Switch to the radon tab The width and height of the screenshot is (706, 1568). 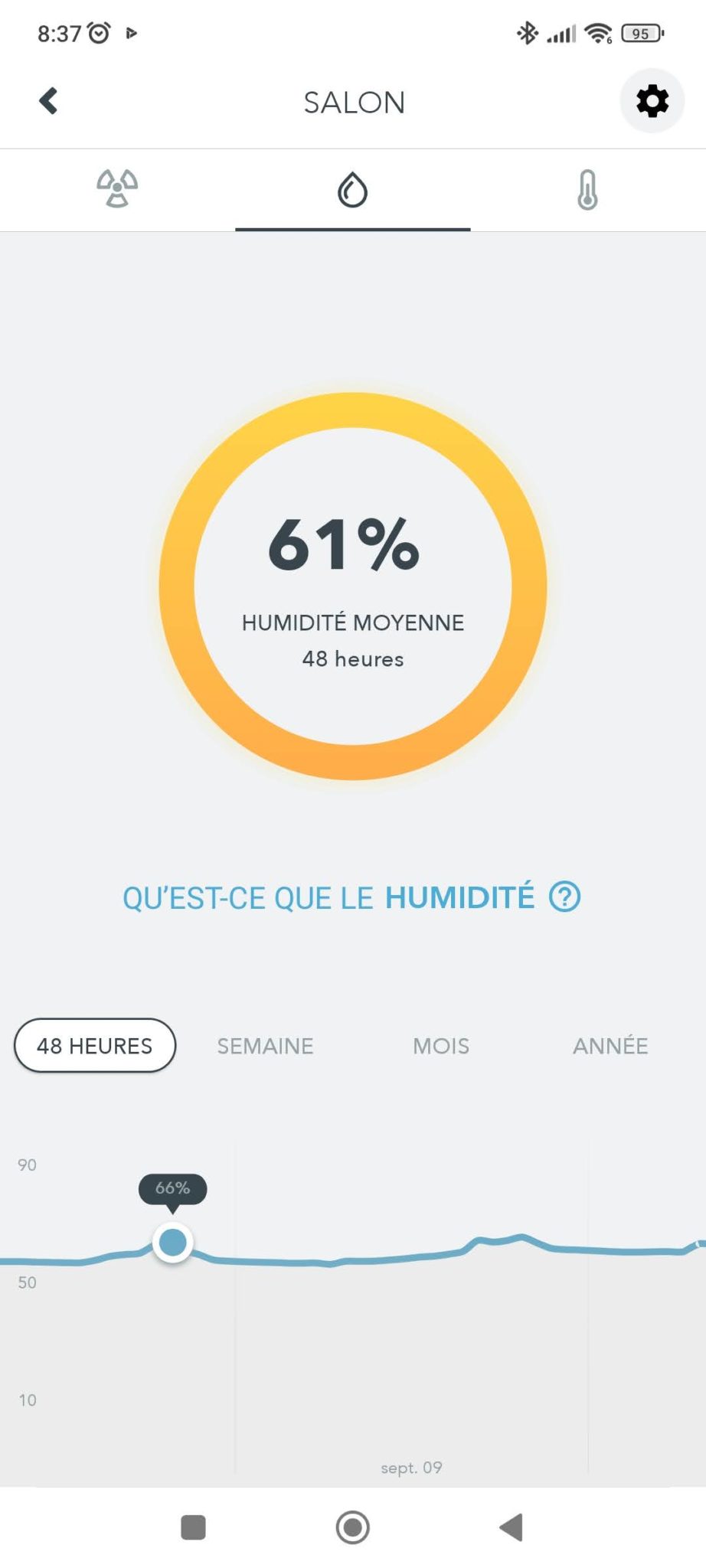117,189
